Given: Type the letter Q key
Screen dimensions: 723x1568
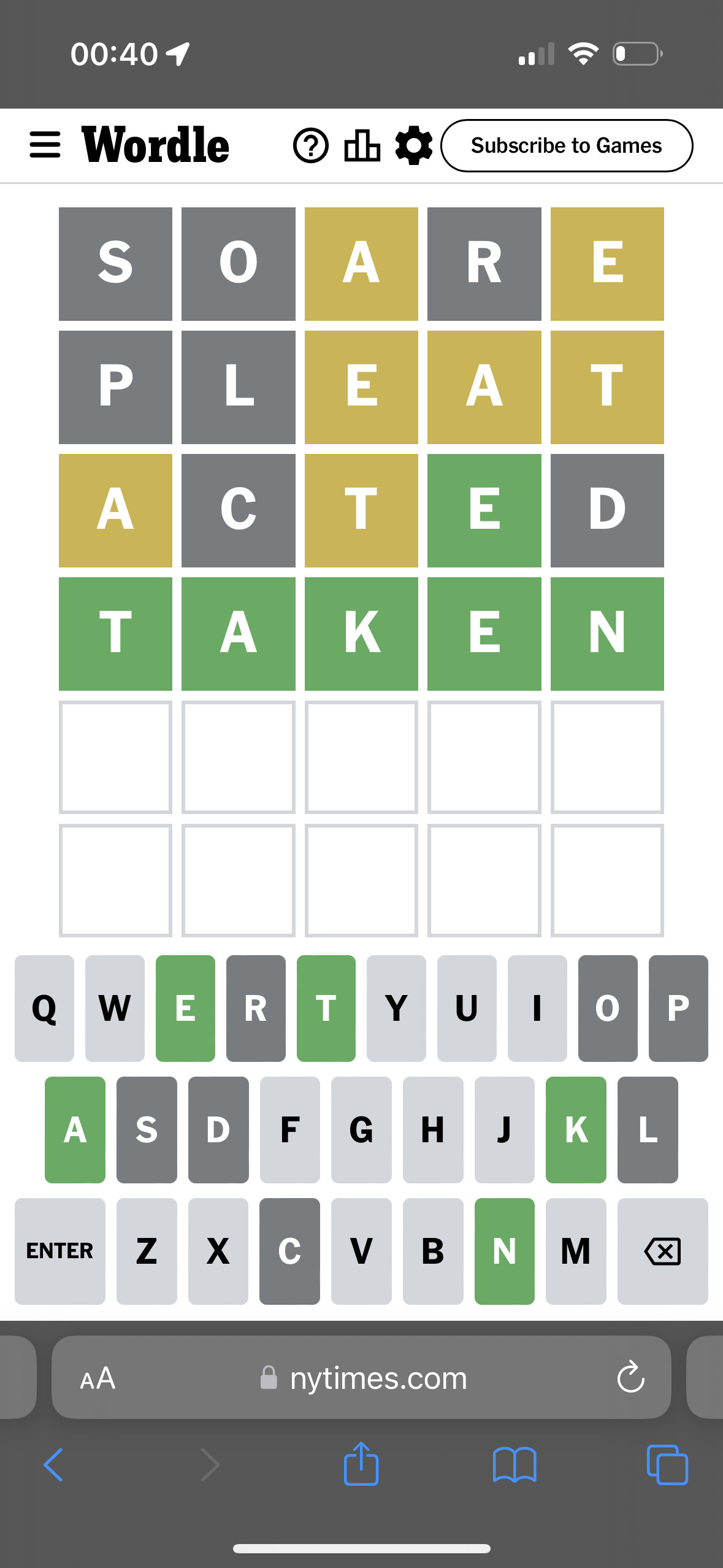Looking at the screenshot, I should pyautogui.click(x=44, y=1008).
